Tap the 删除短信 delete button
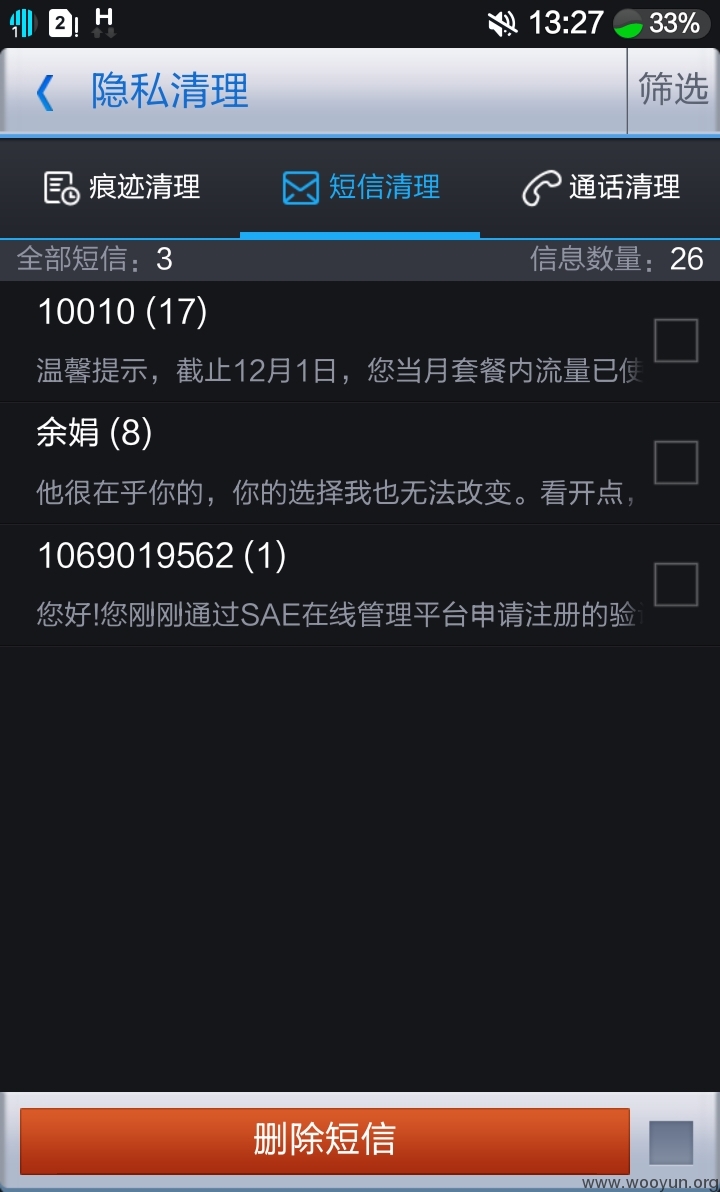This screenshot has height=1192, width=720. tap(325, 1141)
